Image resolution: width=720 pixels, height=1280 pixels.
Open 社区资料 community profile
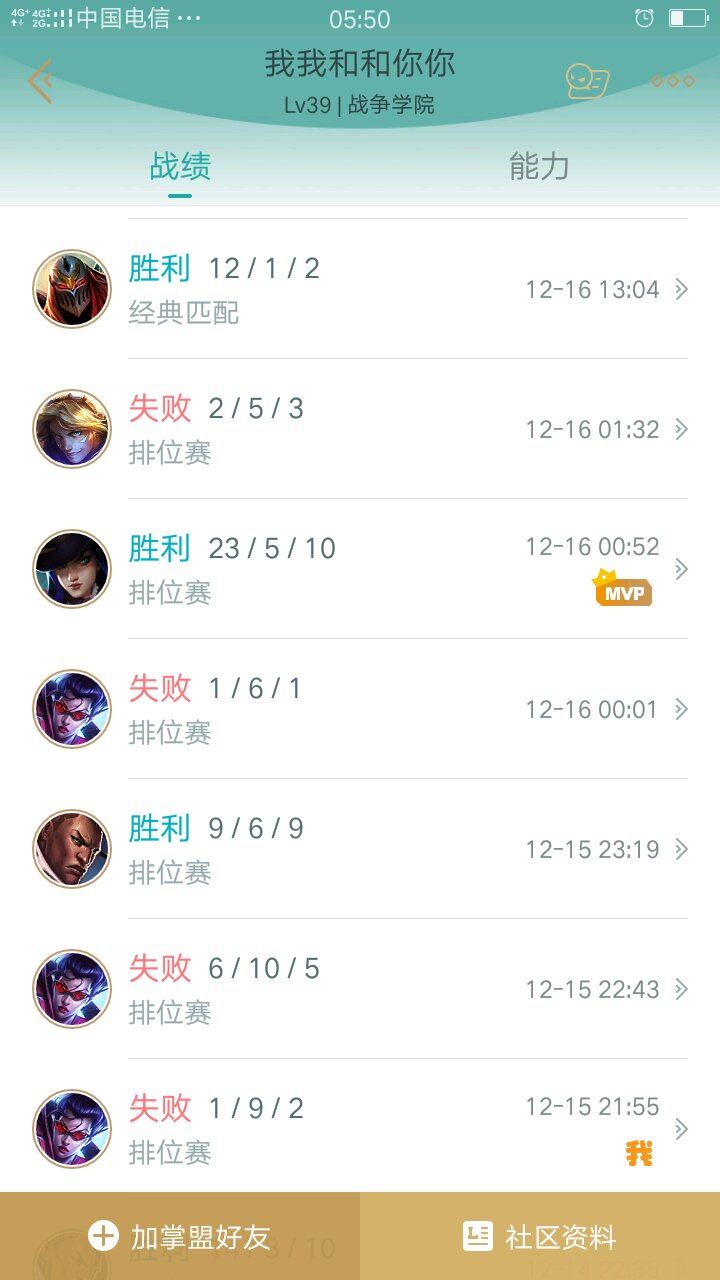coord(540,1237)
